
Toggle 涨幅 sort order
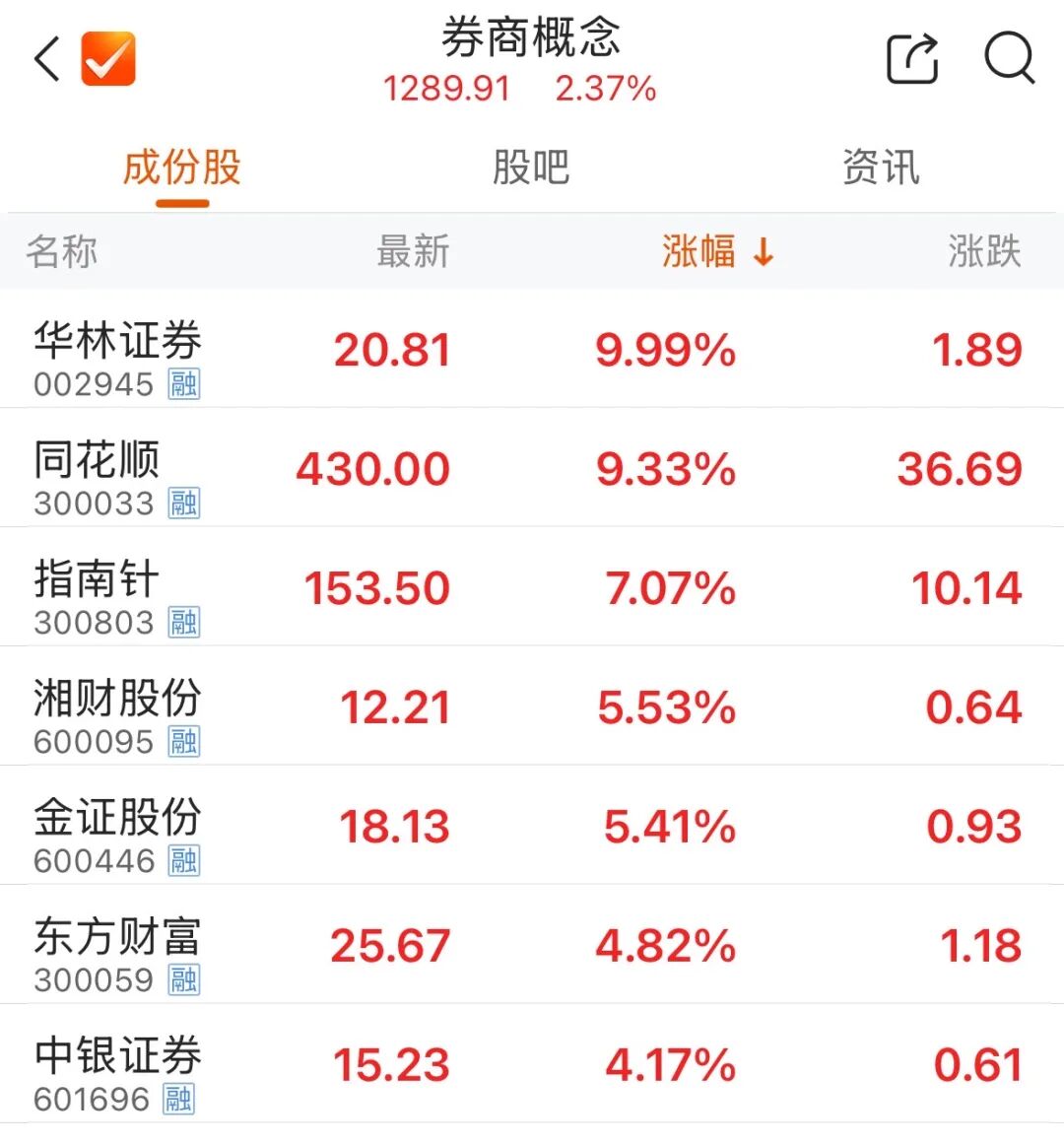(x=717, y=252)
